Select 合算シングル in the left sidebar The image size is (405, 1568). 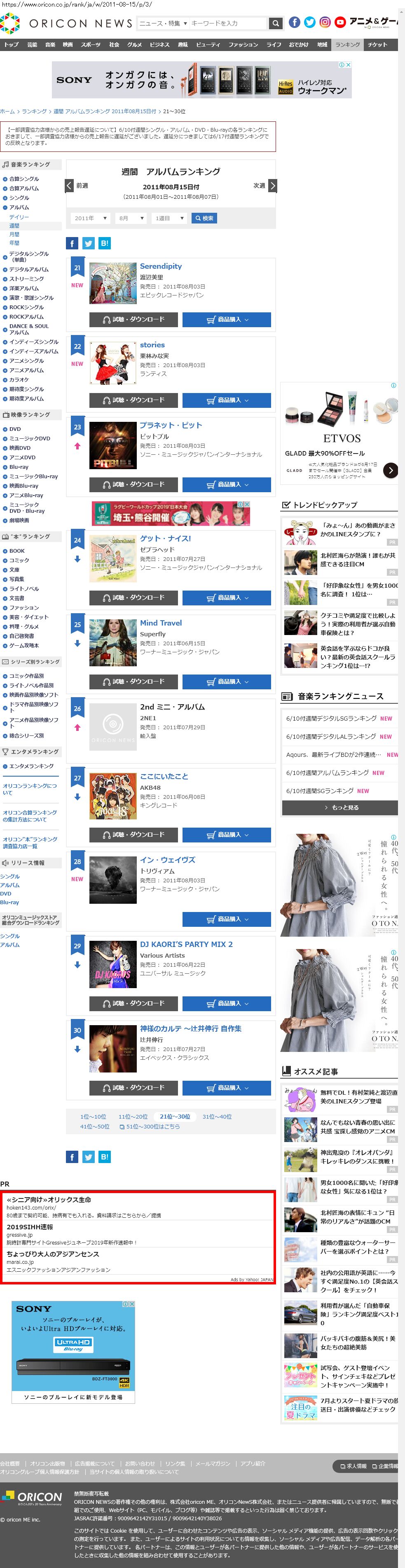(24, 179)
